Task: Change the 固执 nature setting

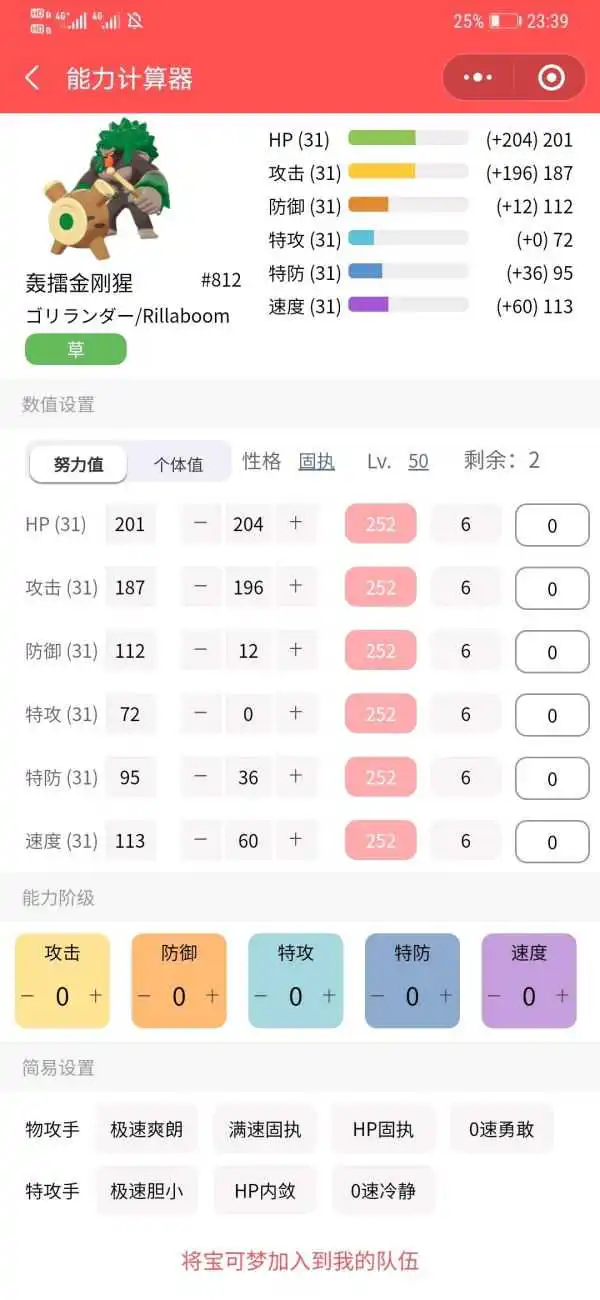Action: point(317,461)
